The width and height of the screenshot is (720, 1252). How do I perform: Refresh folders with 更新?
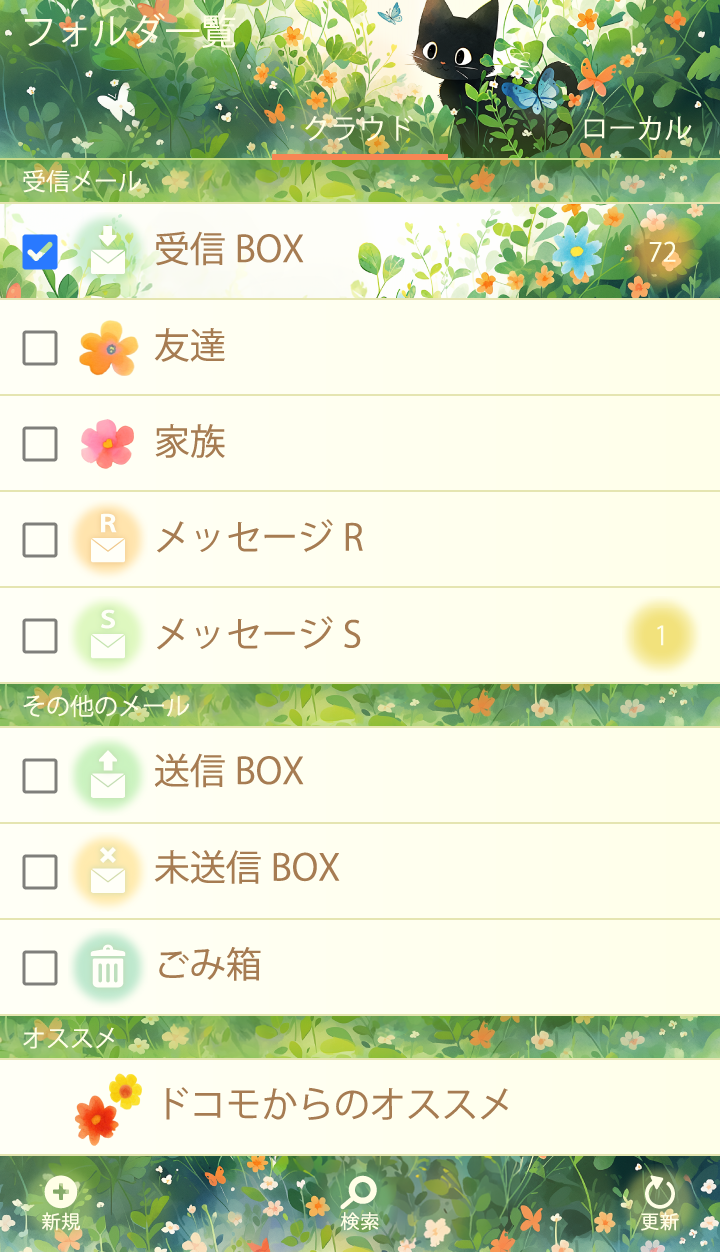(x=659, y=1203)
